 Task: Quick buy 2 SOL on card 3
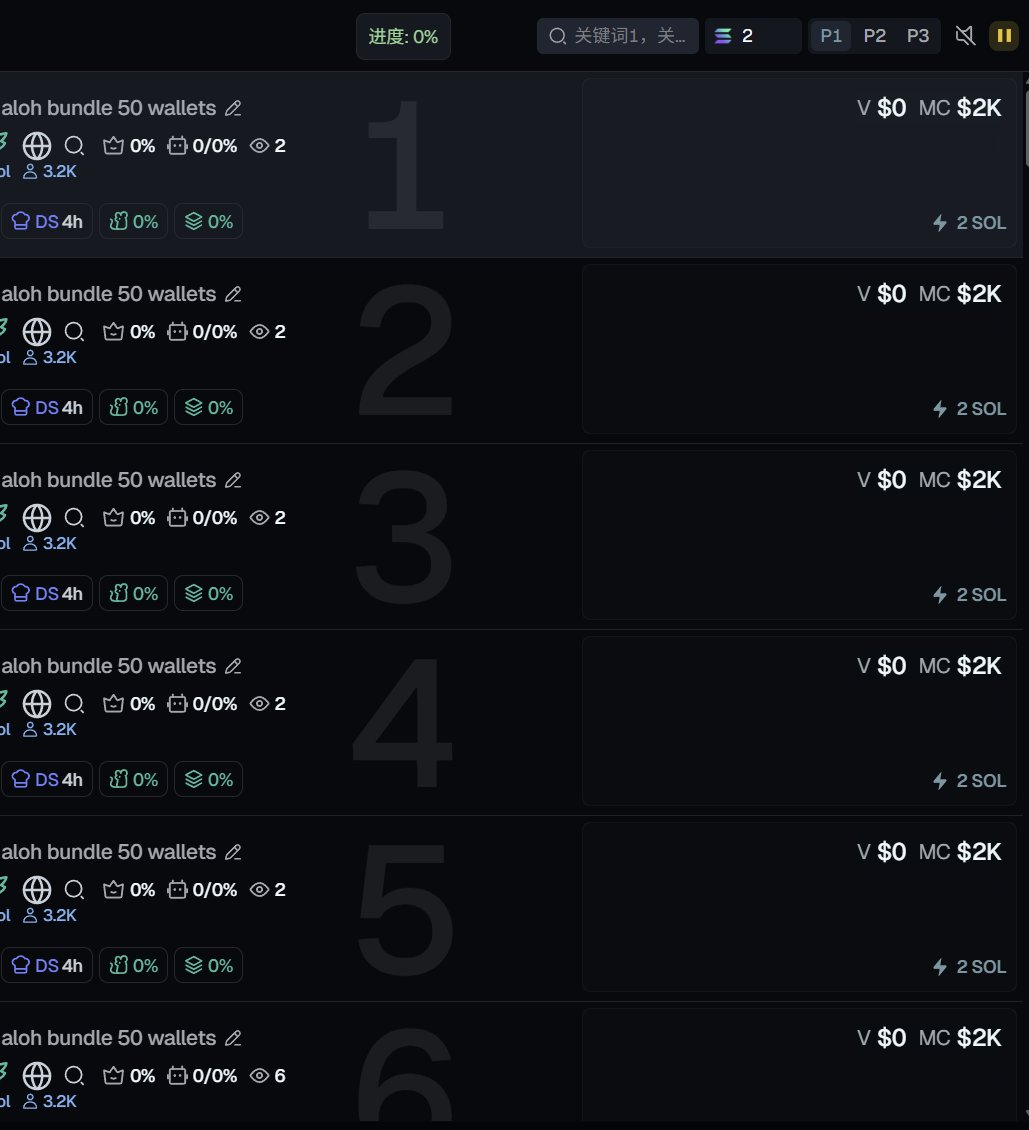tap(969, 595)
